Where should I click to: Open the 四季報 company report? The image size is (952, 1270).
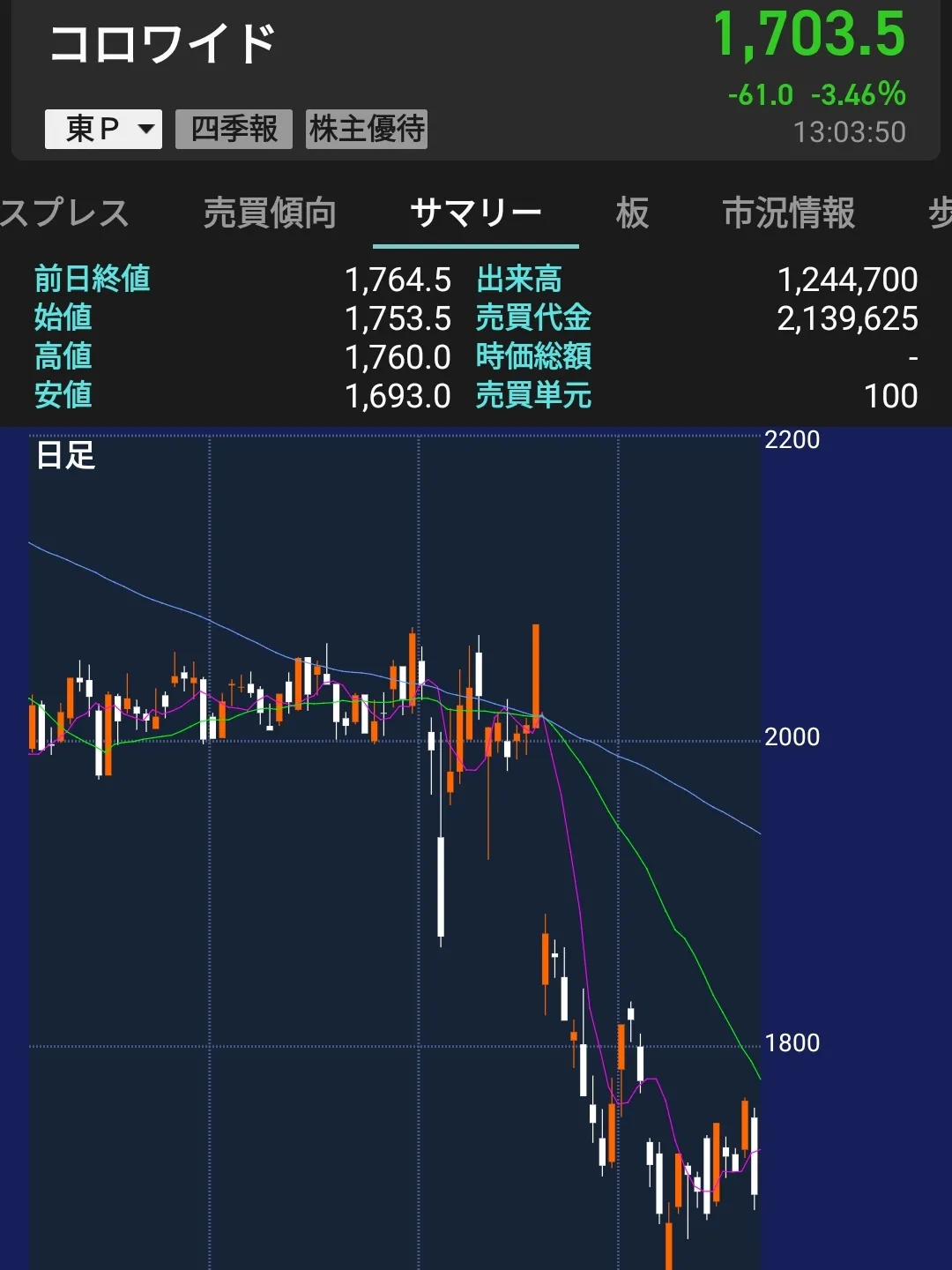coord(234,130)
